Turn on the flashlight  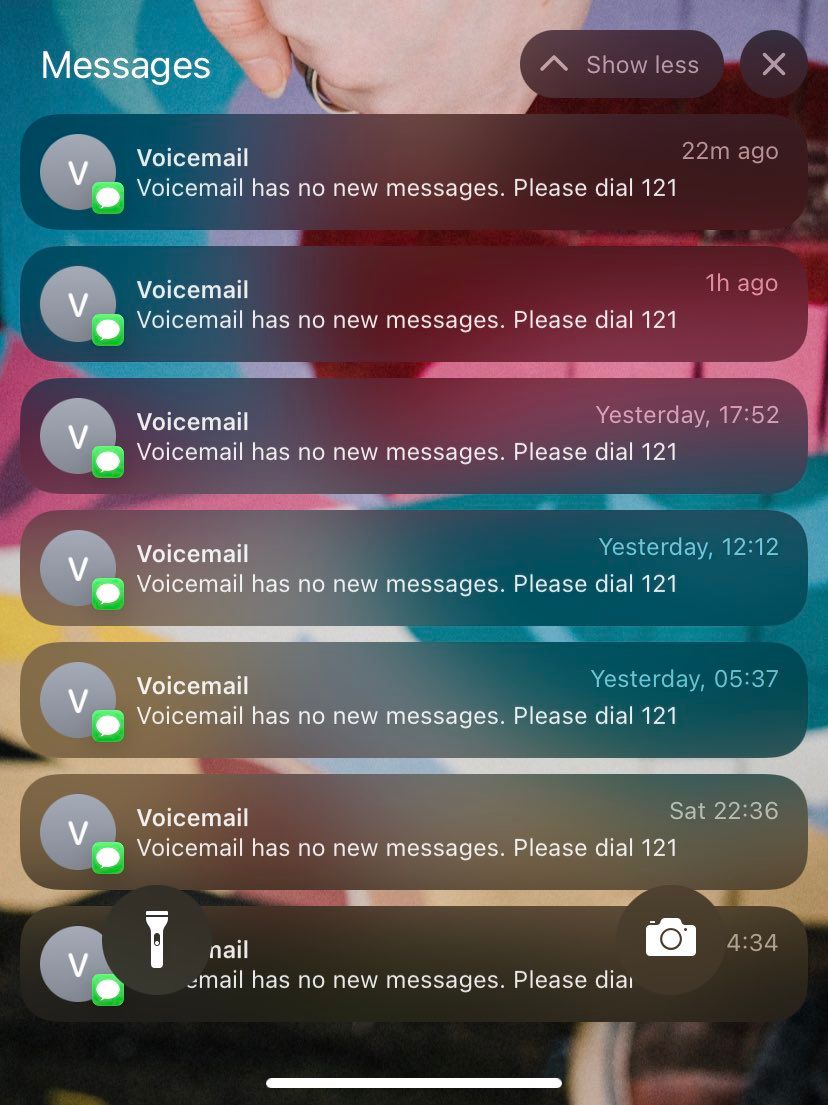click(x=156, y=939)
